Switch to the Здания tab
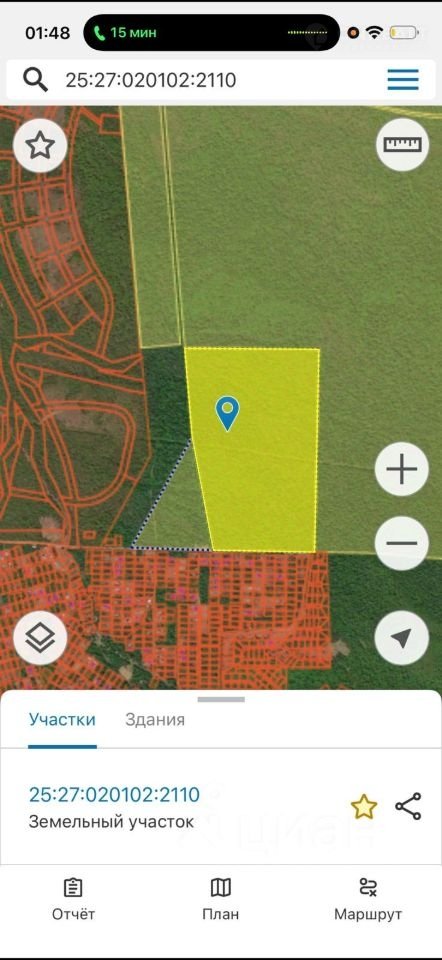Screen dimensions: 442x960 (x=155, y=719)
